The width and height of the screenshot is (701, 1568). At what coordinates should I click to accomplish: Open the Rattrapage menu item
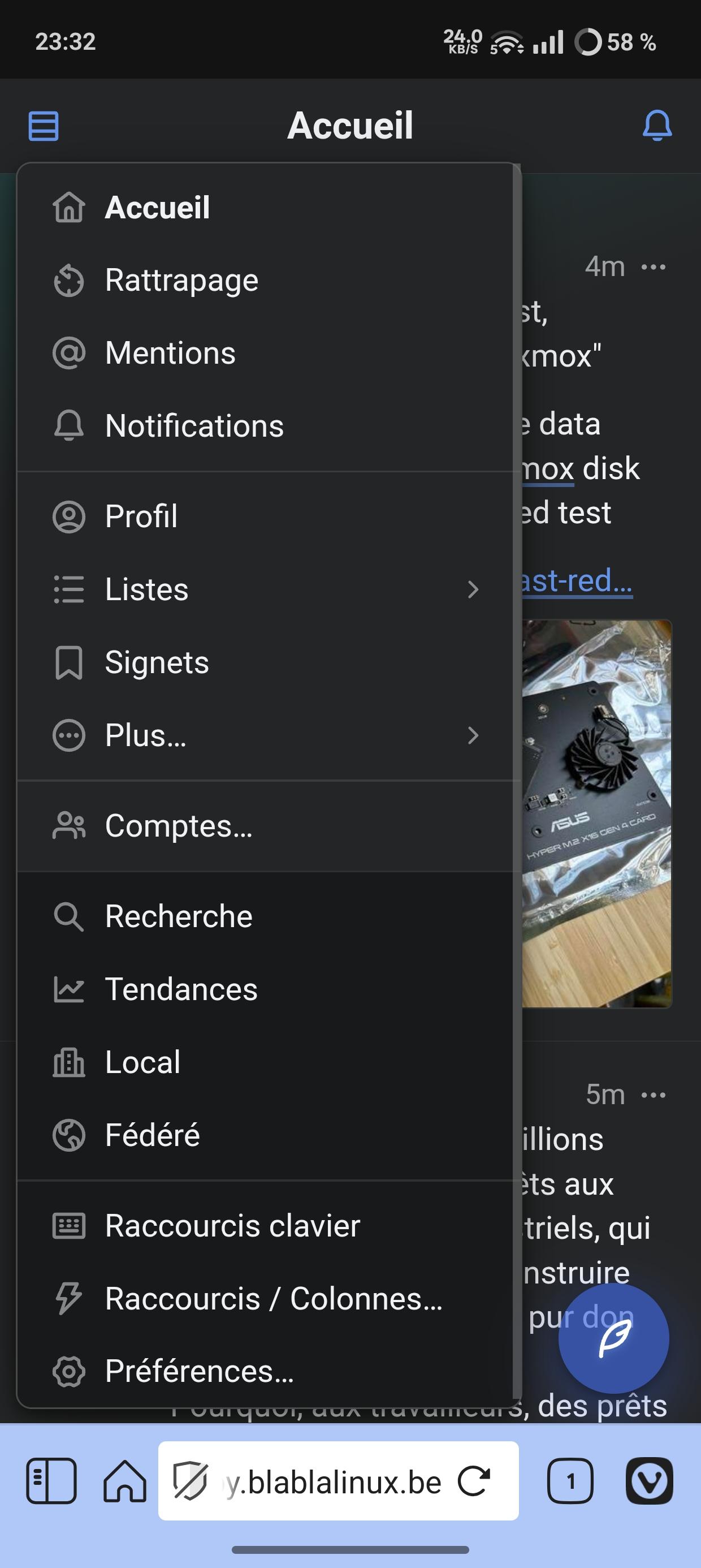point(181,281)
